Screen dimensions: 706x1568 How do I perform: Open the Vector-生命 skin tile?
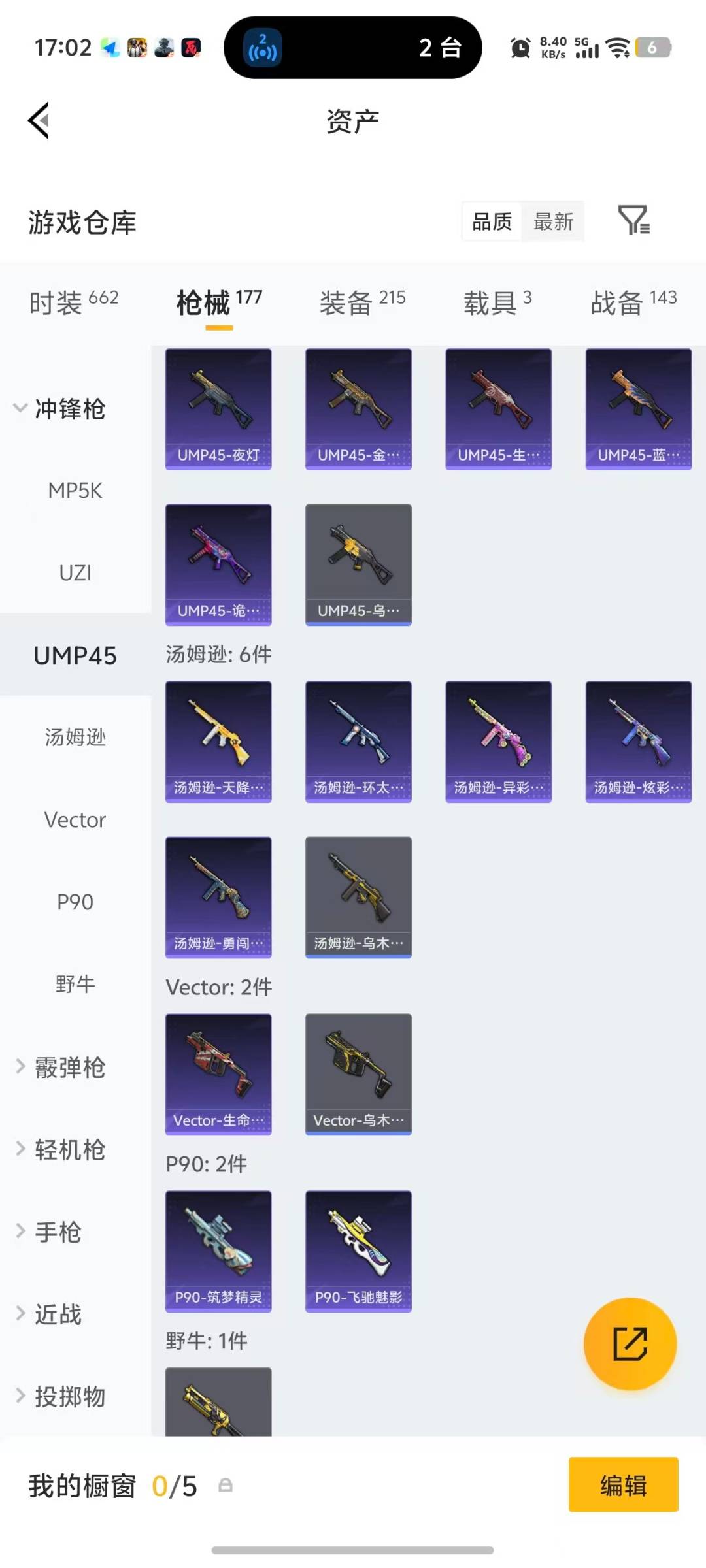click(x=218, y=1074)
